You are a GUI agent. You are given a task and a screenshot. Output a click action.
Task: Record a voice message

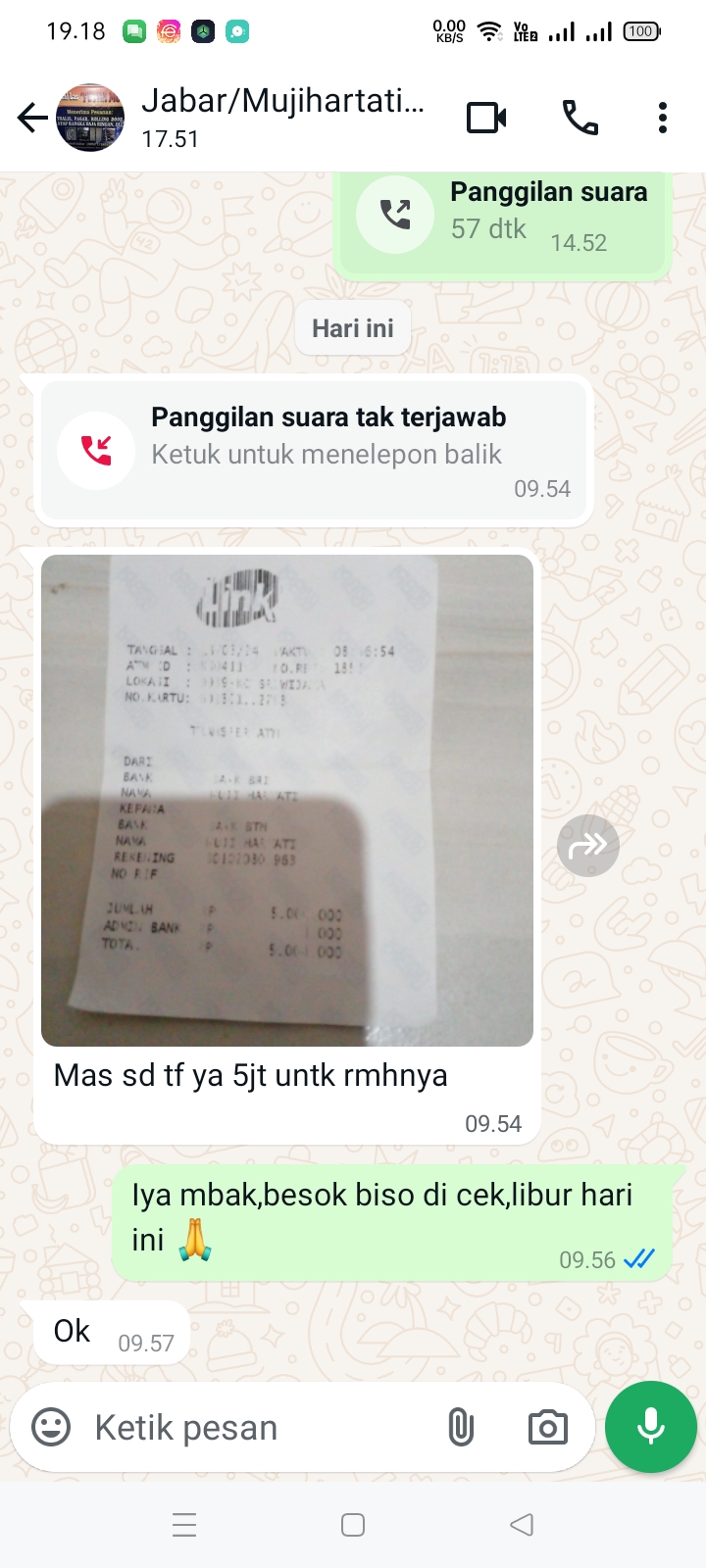coord(651,1427)
